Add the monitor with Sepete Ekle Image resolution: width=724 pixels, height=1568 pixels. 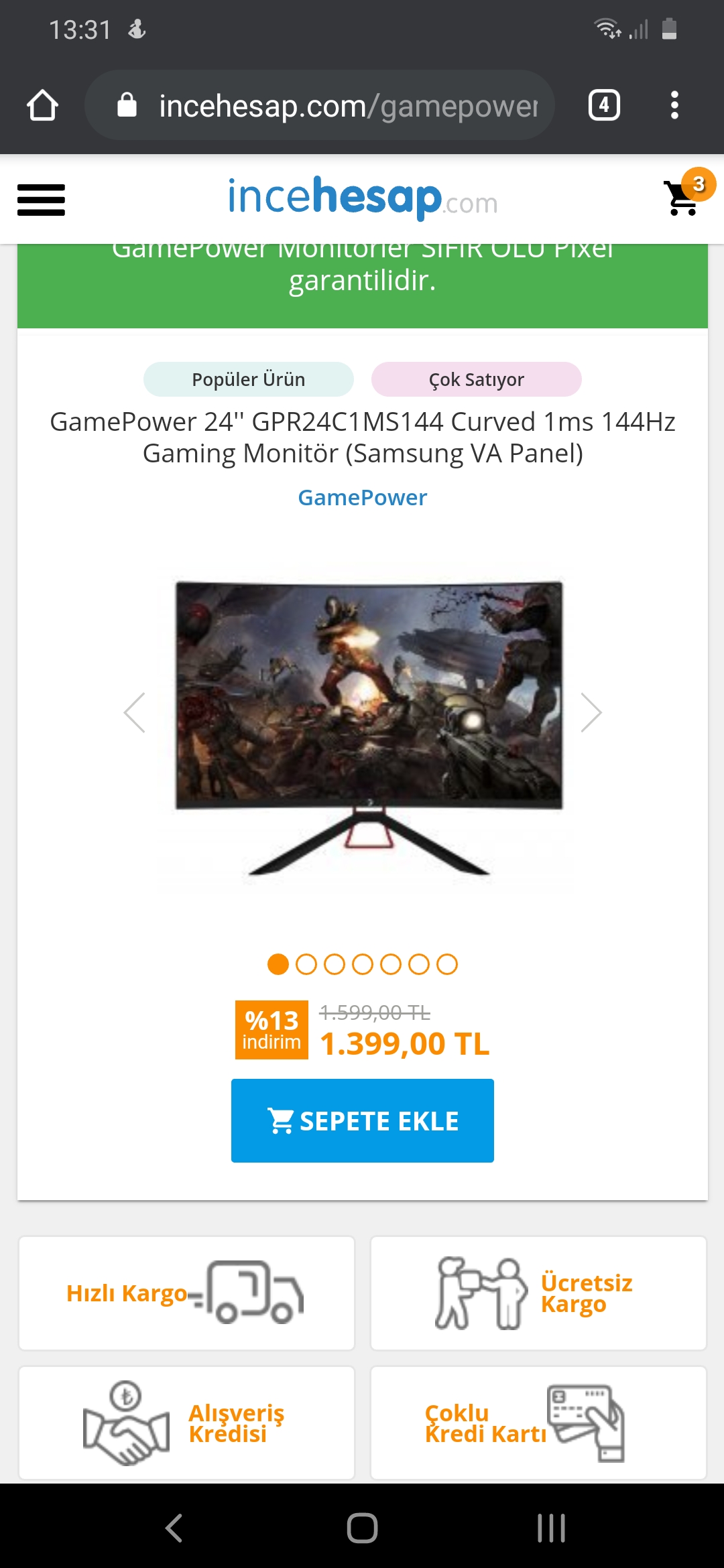point(362,1120)
